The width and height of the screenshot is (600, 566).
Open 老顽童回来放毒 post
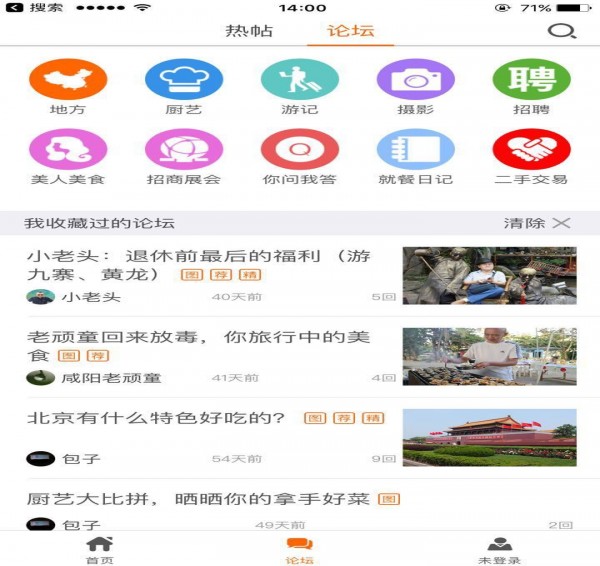tap(200, 345)
